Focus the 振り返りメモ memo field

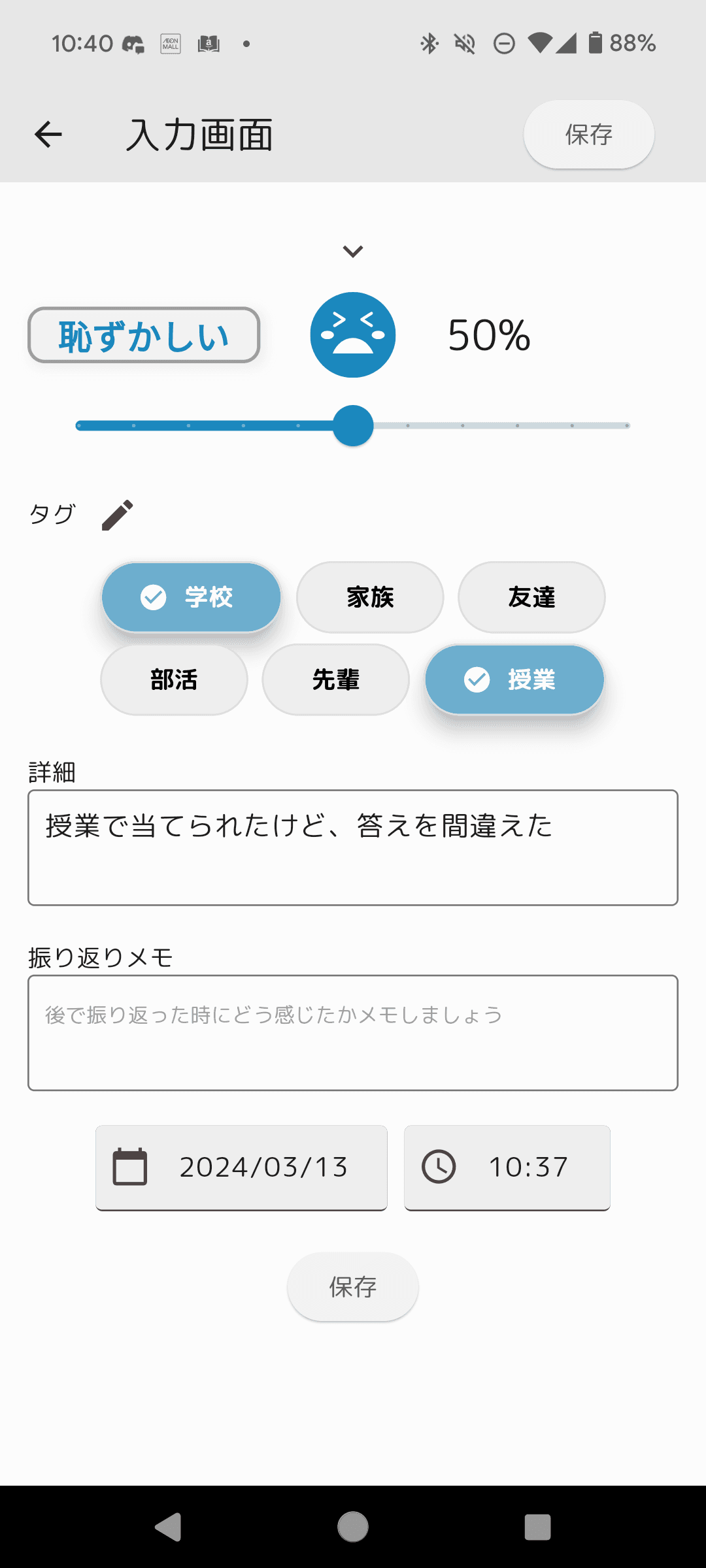pyautogui.click(x=352, y=1032)
